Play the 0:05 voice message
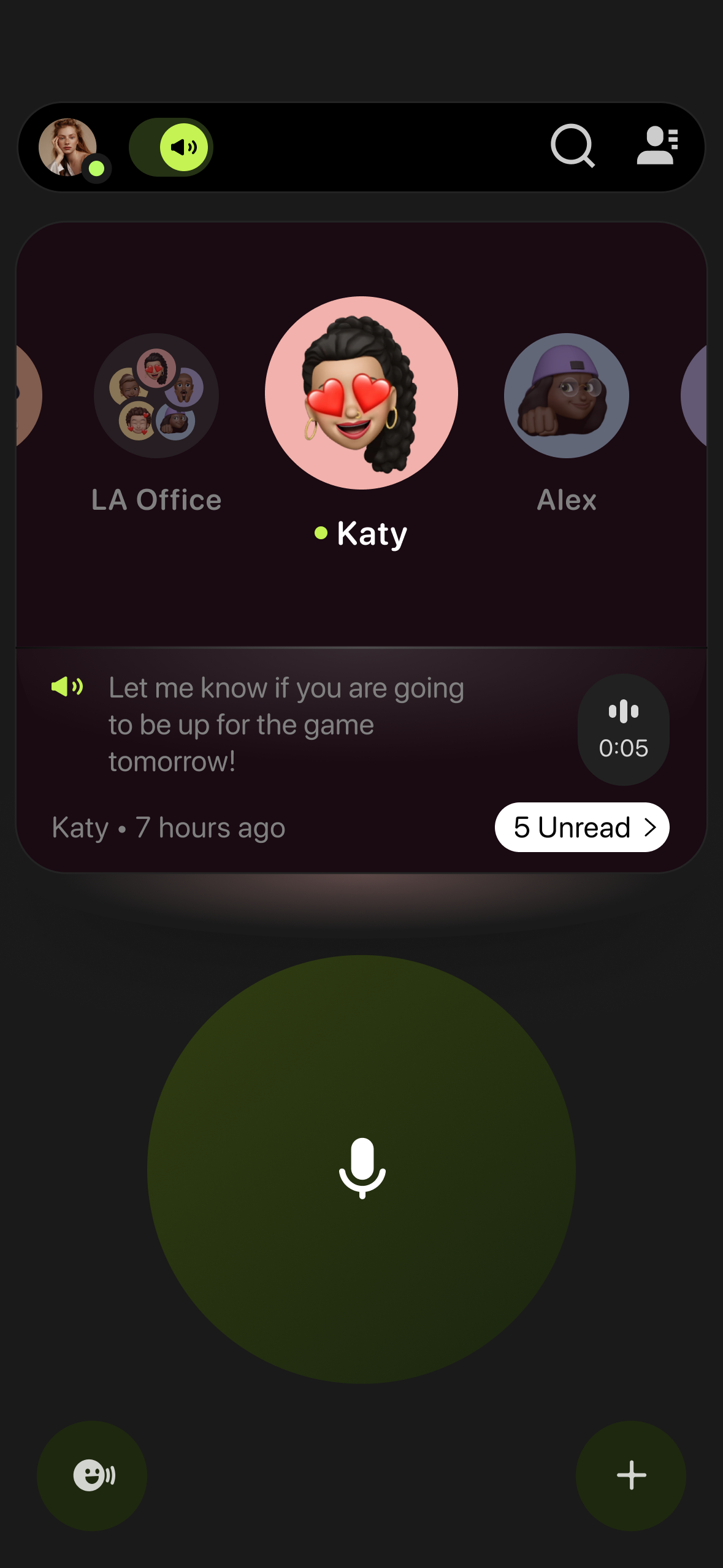This screenshot has width=723, height=1568. [x=623, y=729]
